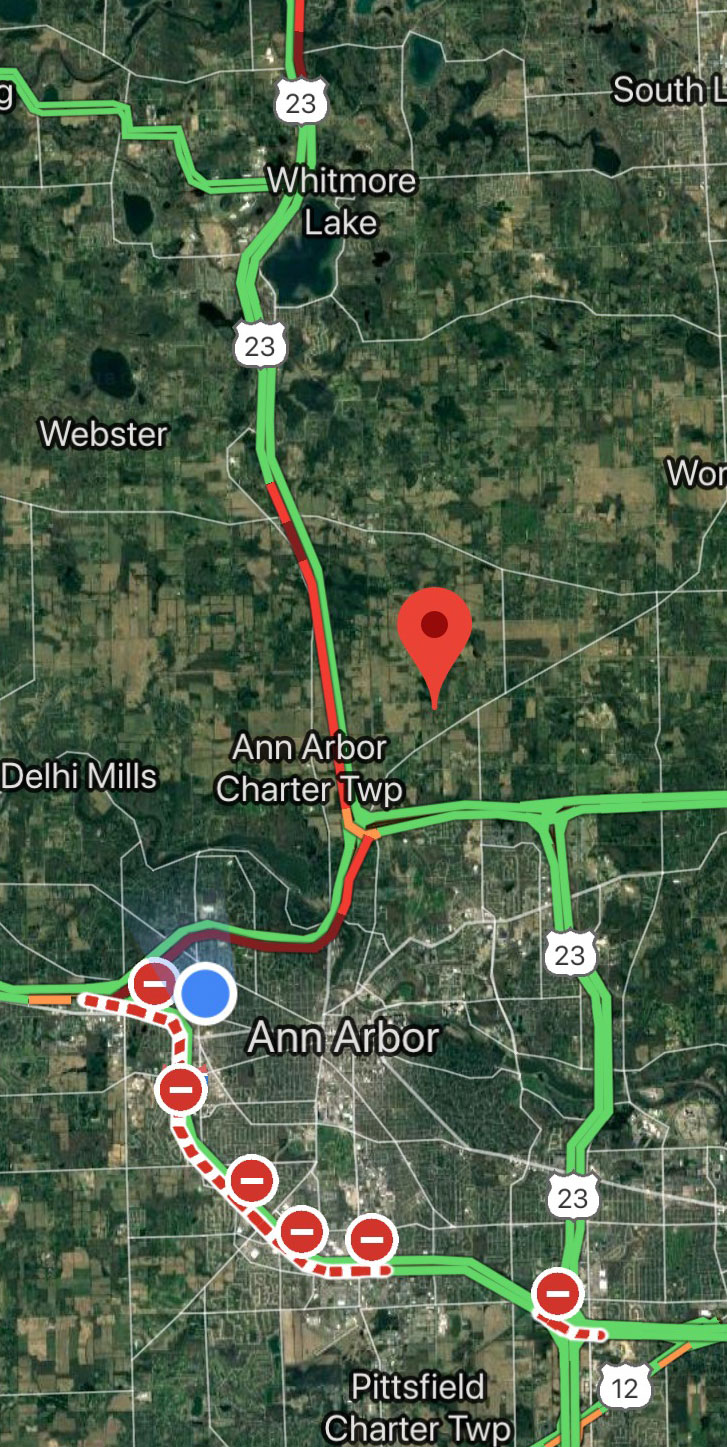Open the road closure icon near the US-12 shield
Viewport: 727px width, 1447px height.
[x=559, y=1295]
